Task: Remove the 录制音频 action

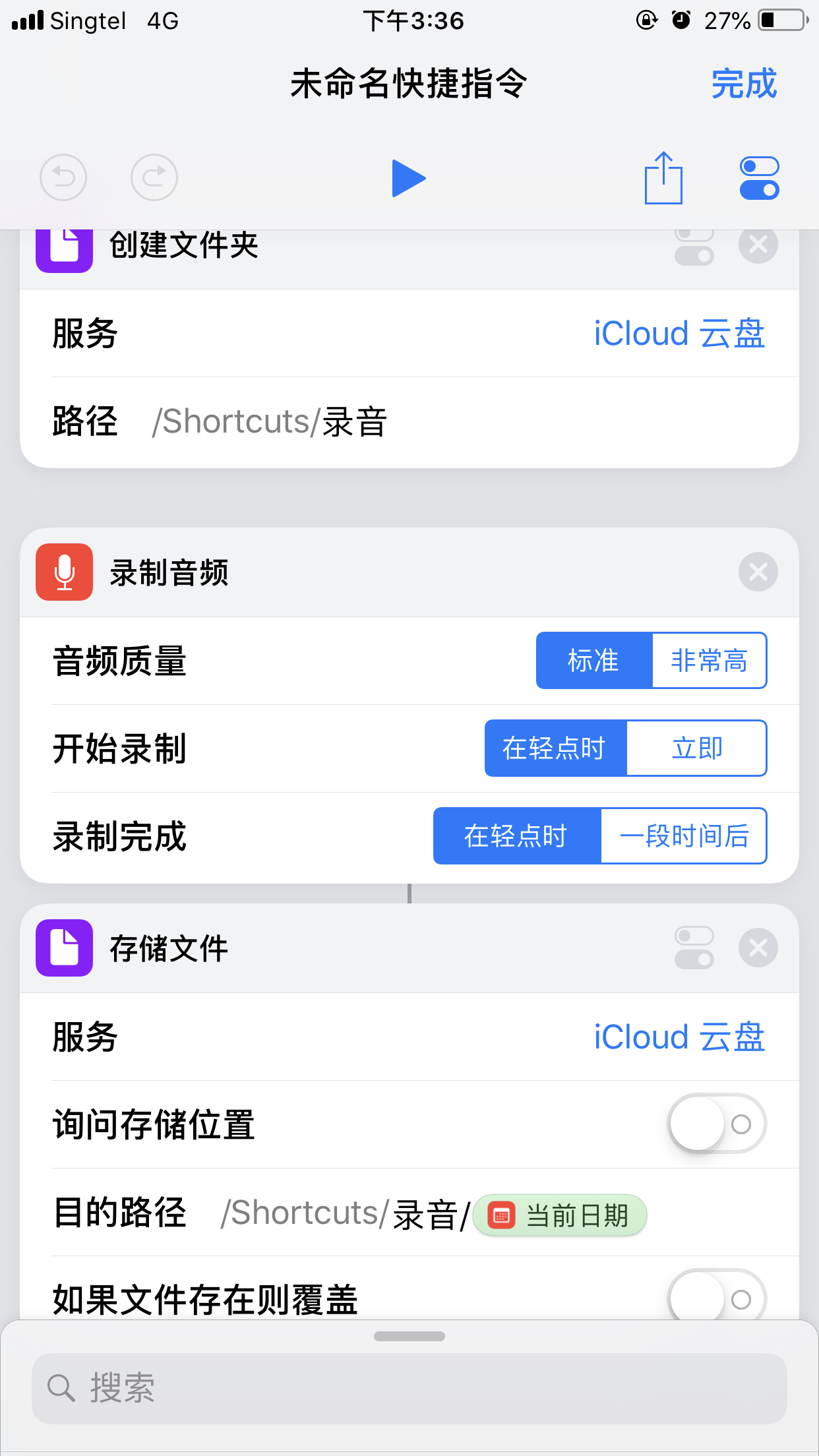Action: (758, 572)
